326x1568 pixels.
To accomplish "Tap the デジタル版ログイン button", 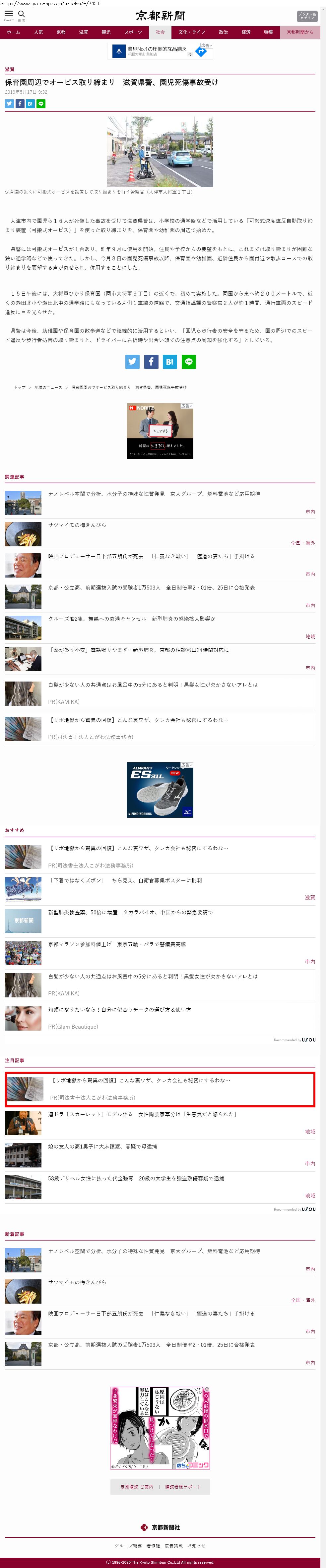I will (x=306, y=16).
